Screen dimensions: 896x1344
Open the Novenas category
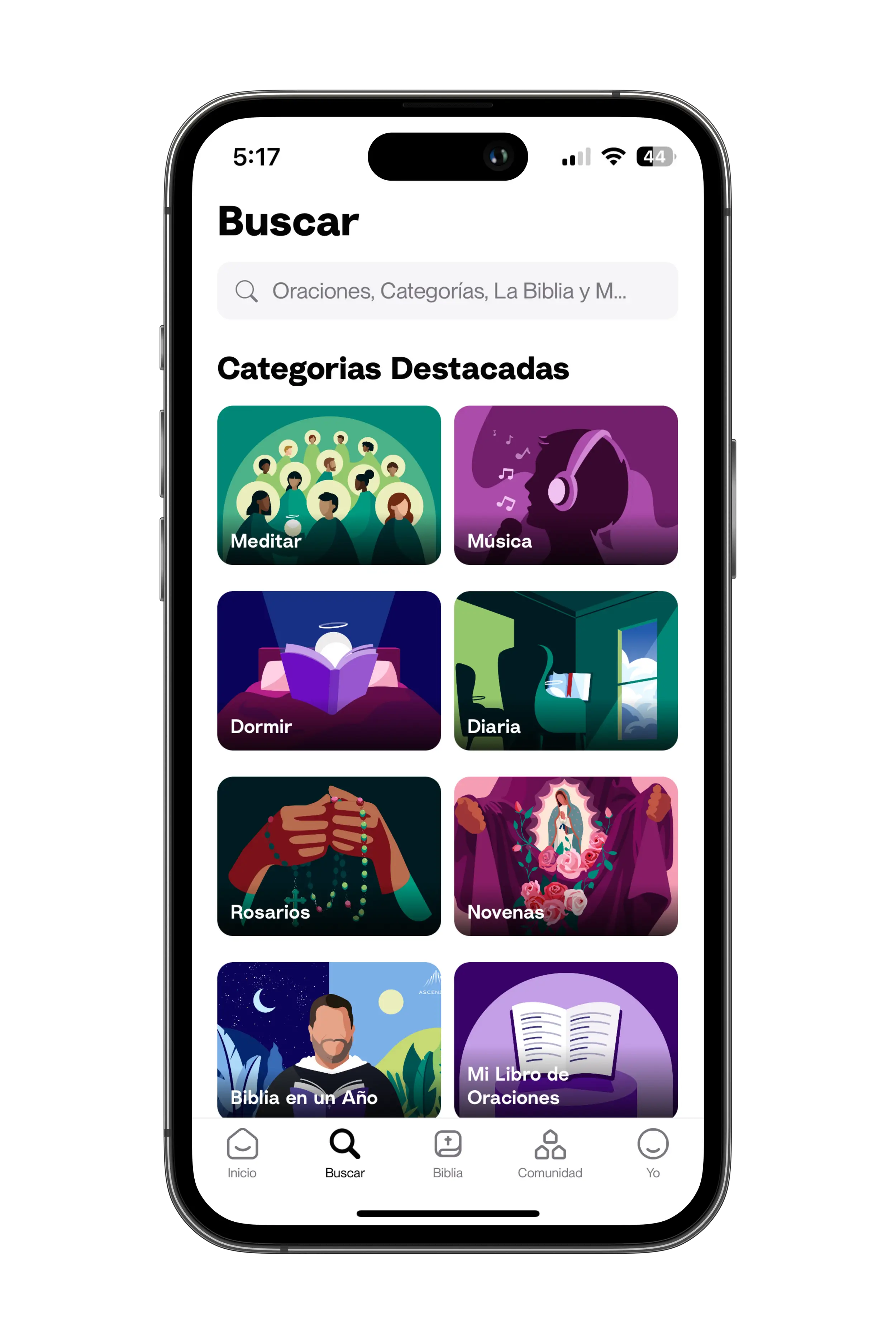(566, 856)
